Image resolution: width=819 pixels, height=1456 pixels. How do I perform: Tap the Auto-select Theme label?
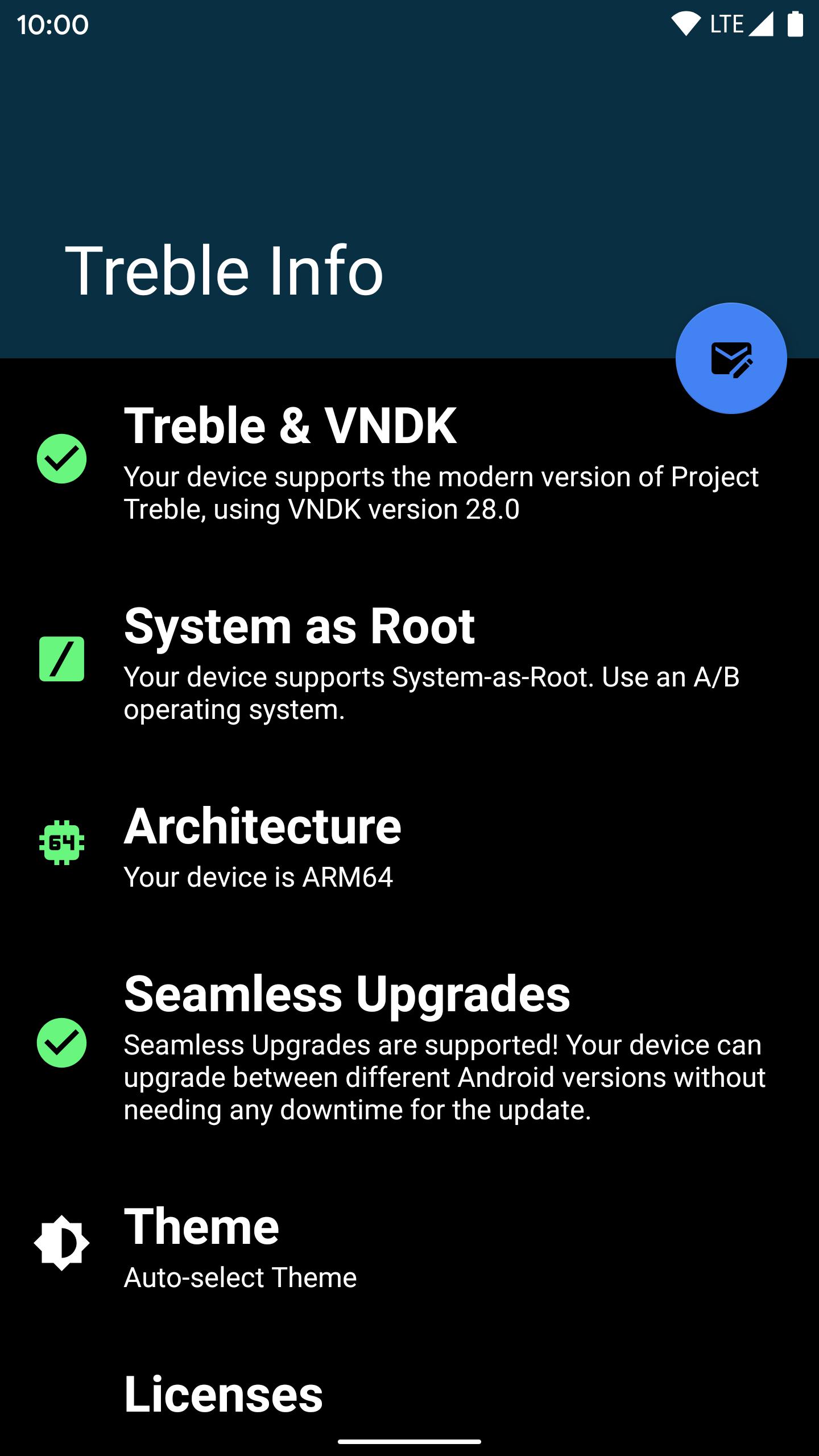[240, 1277]
